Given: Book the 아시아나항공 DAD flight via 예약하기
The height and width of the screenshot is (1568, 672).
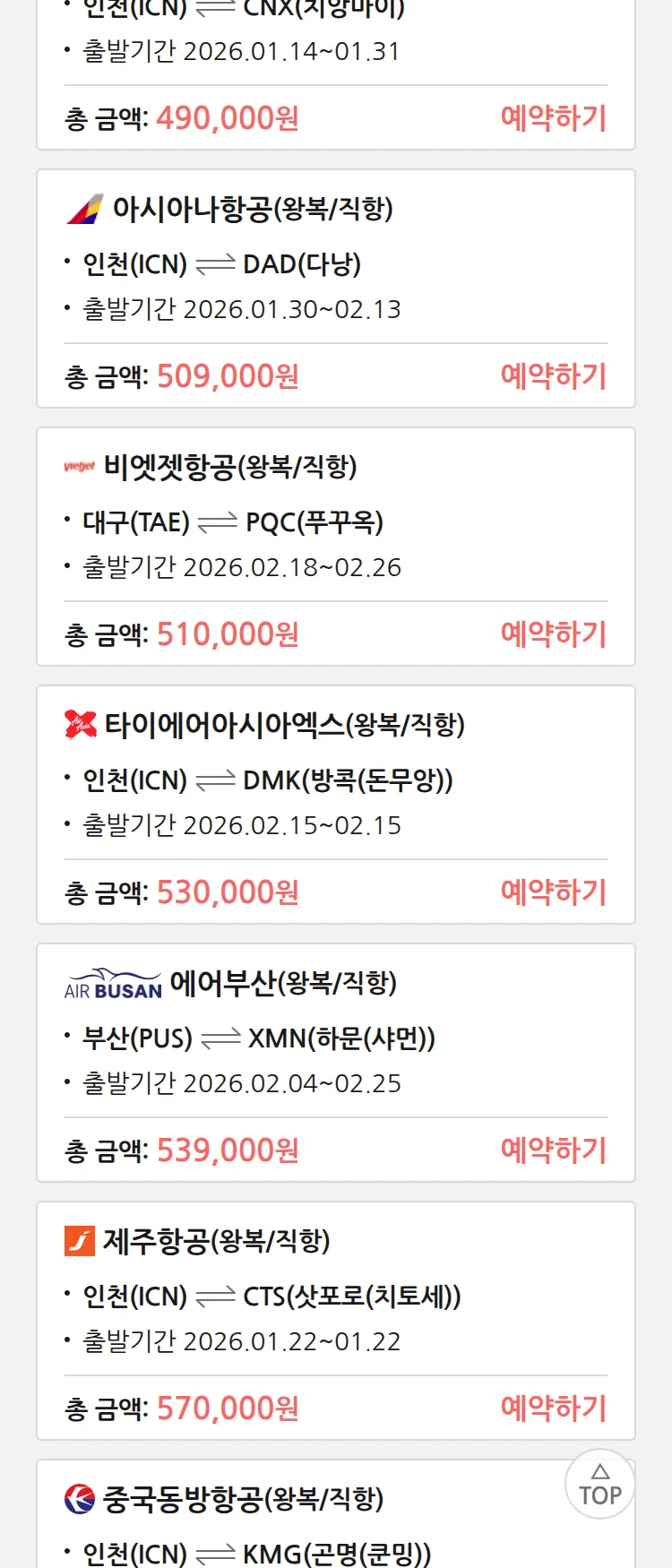Looking at the screenshot, I should click(553, 376).
